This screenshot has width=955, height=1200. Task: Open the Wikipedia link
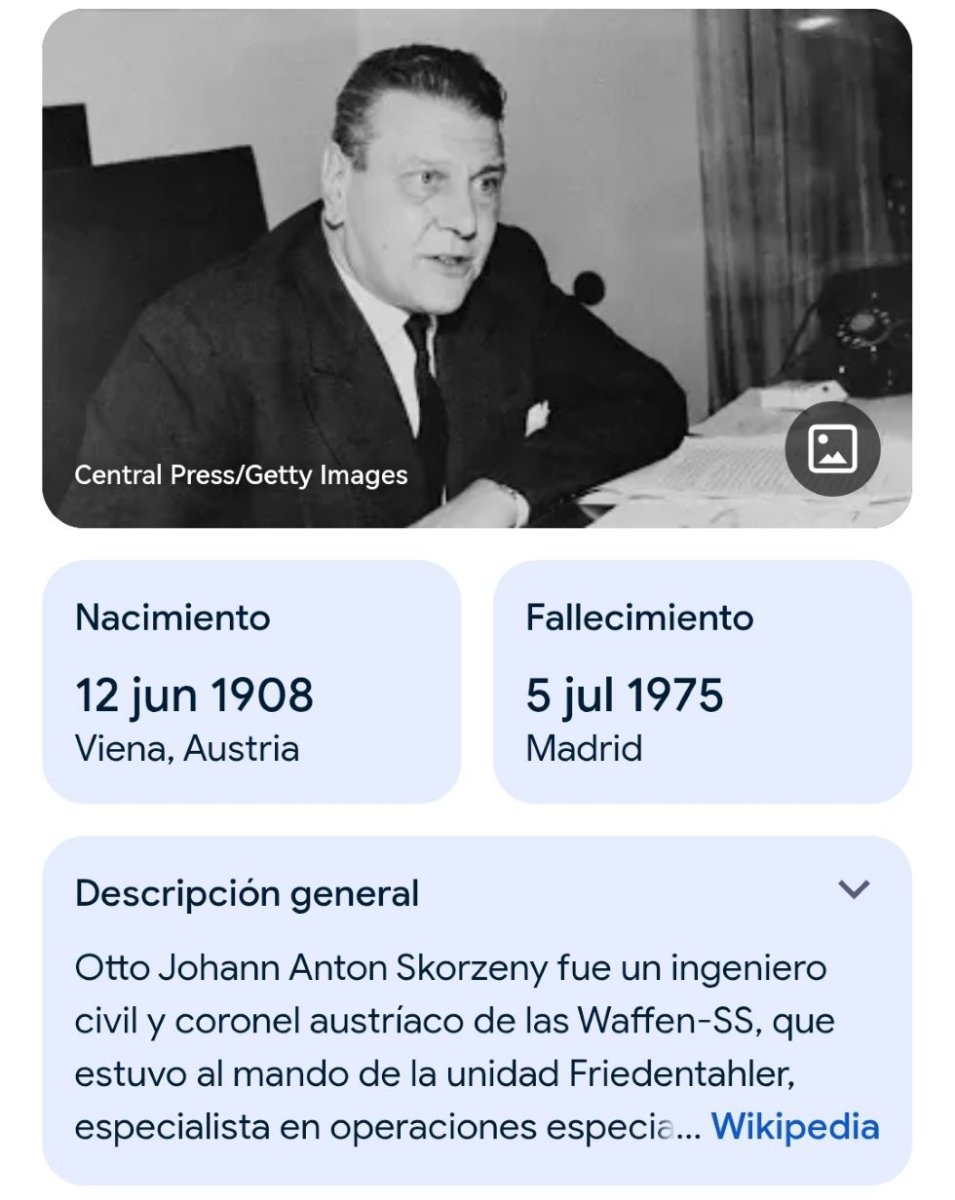[794, 1127]
